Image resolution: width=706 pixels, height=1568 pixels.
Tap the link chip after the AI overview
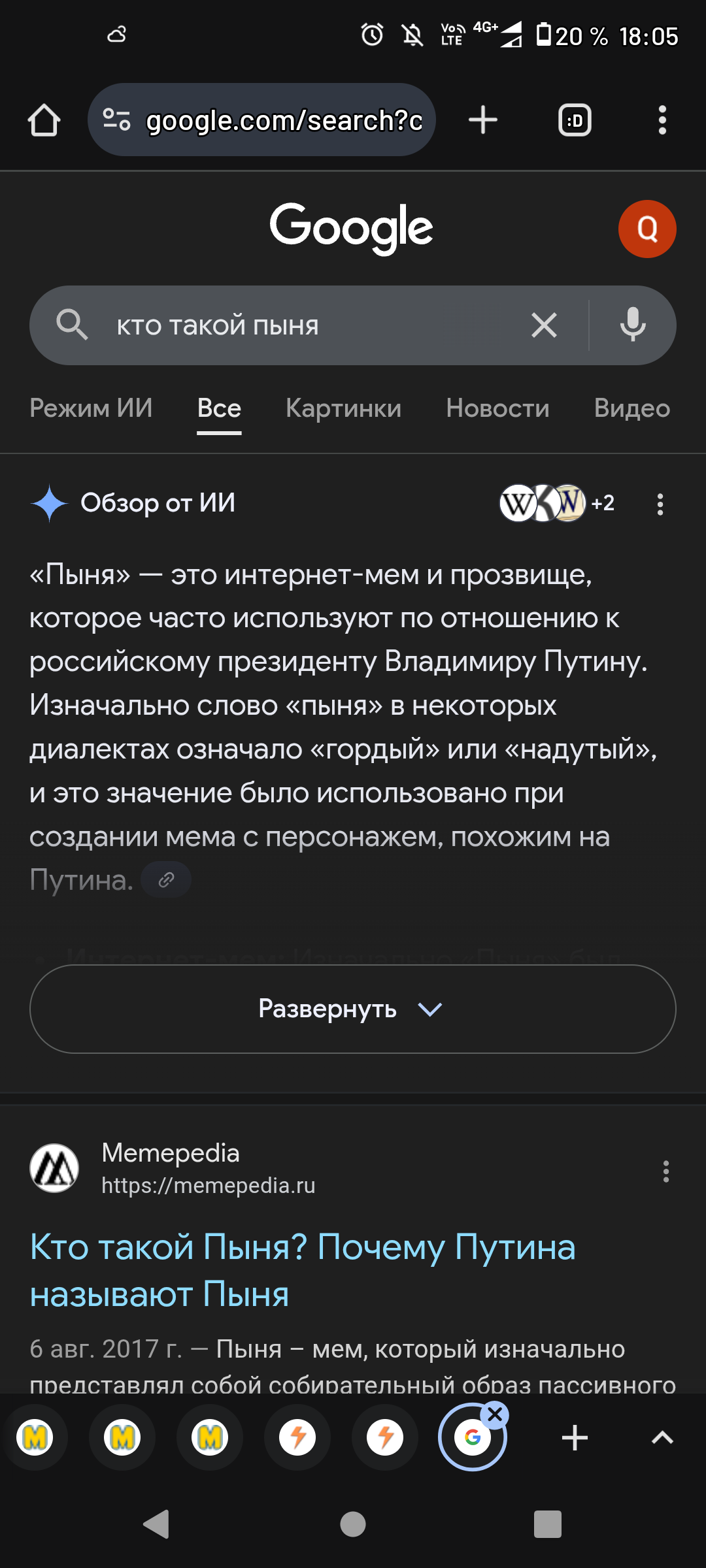point(166,880)
